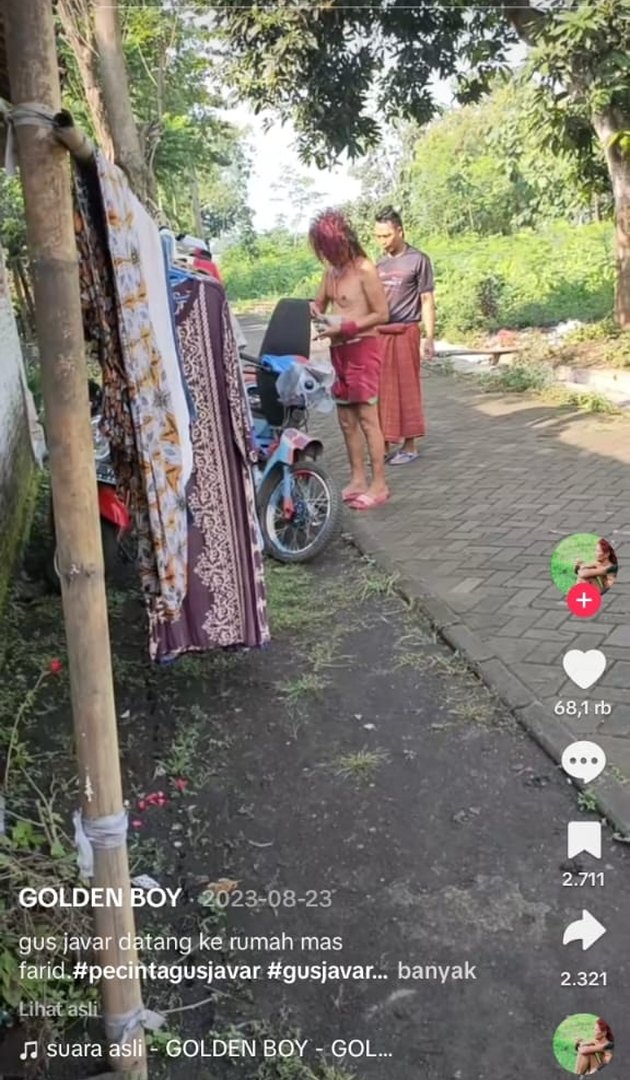Viewport: 630px width, 1080px height.
Task: Expand caption with "banyak"
Action: 436,970
